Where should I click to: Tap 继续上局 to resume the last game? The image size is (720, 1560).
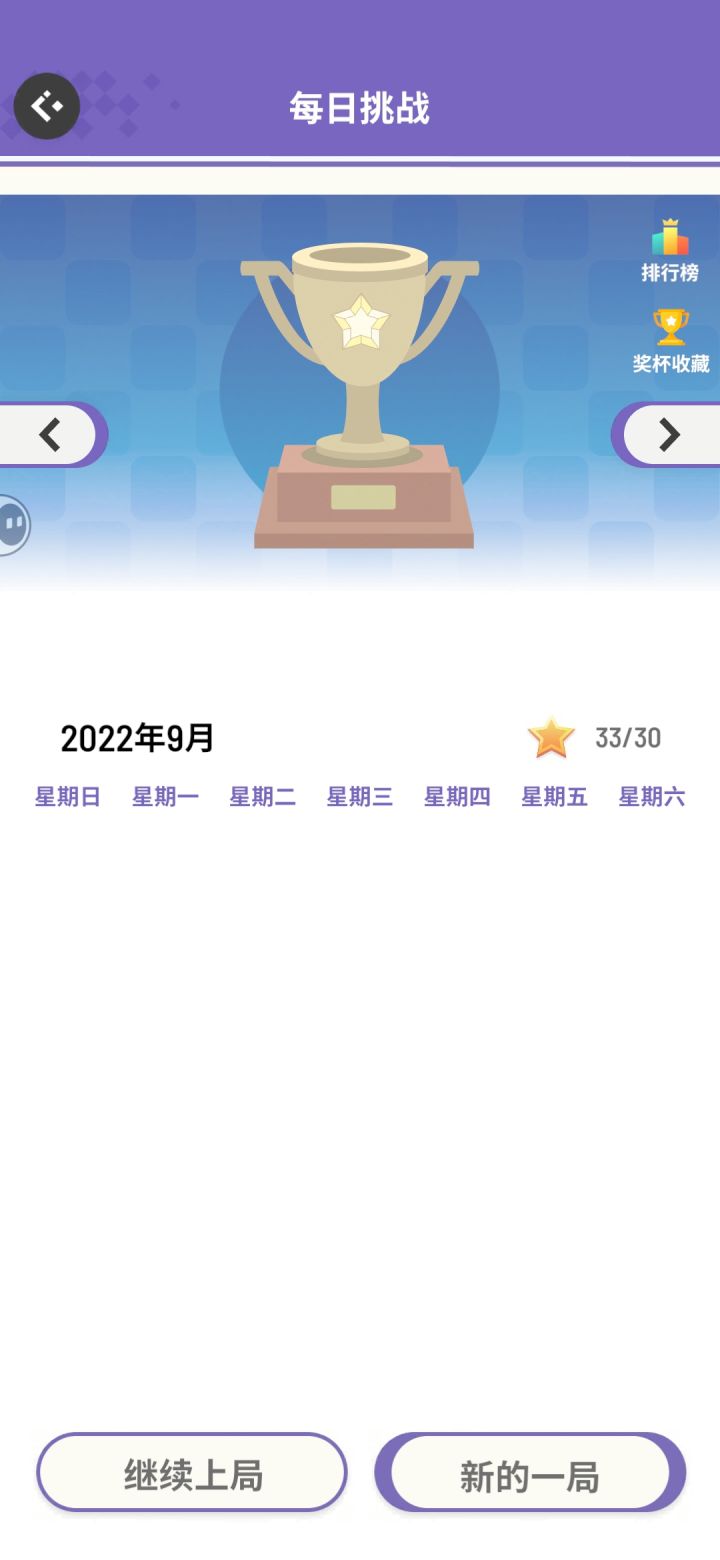[x=192, y=1473]
